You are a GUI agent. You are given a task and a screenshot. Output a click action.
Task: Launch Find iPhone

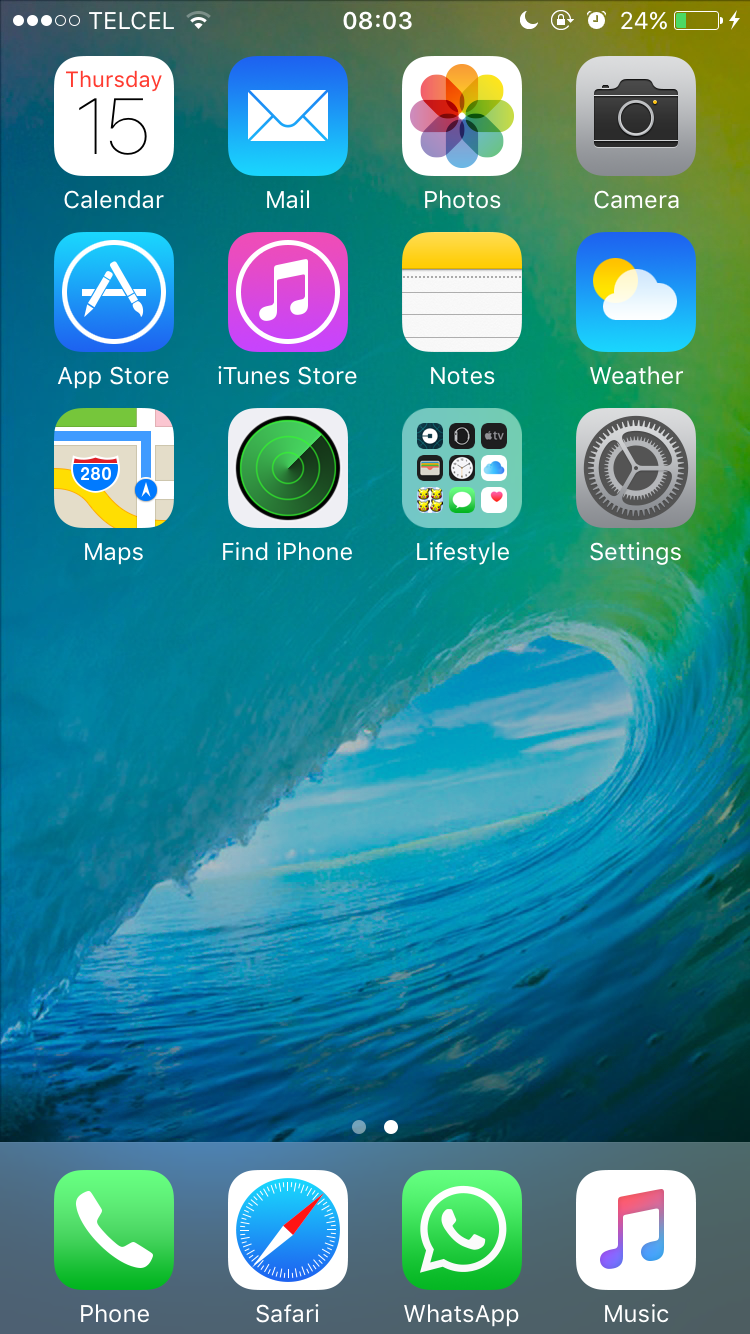coord(288,468)
